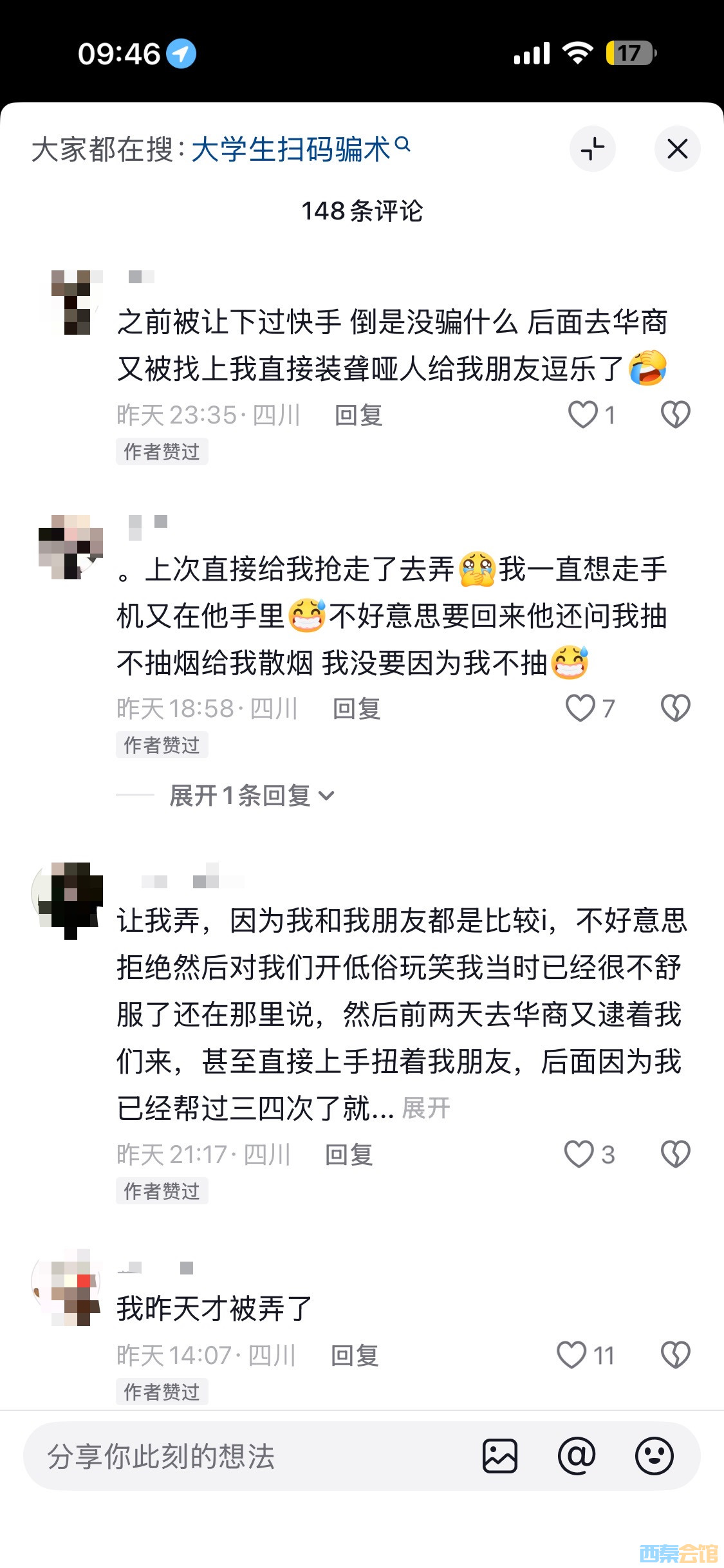Reply to the comment posted at 昨天 23:35

click(x=358, y=415)
